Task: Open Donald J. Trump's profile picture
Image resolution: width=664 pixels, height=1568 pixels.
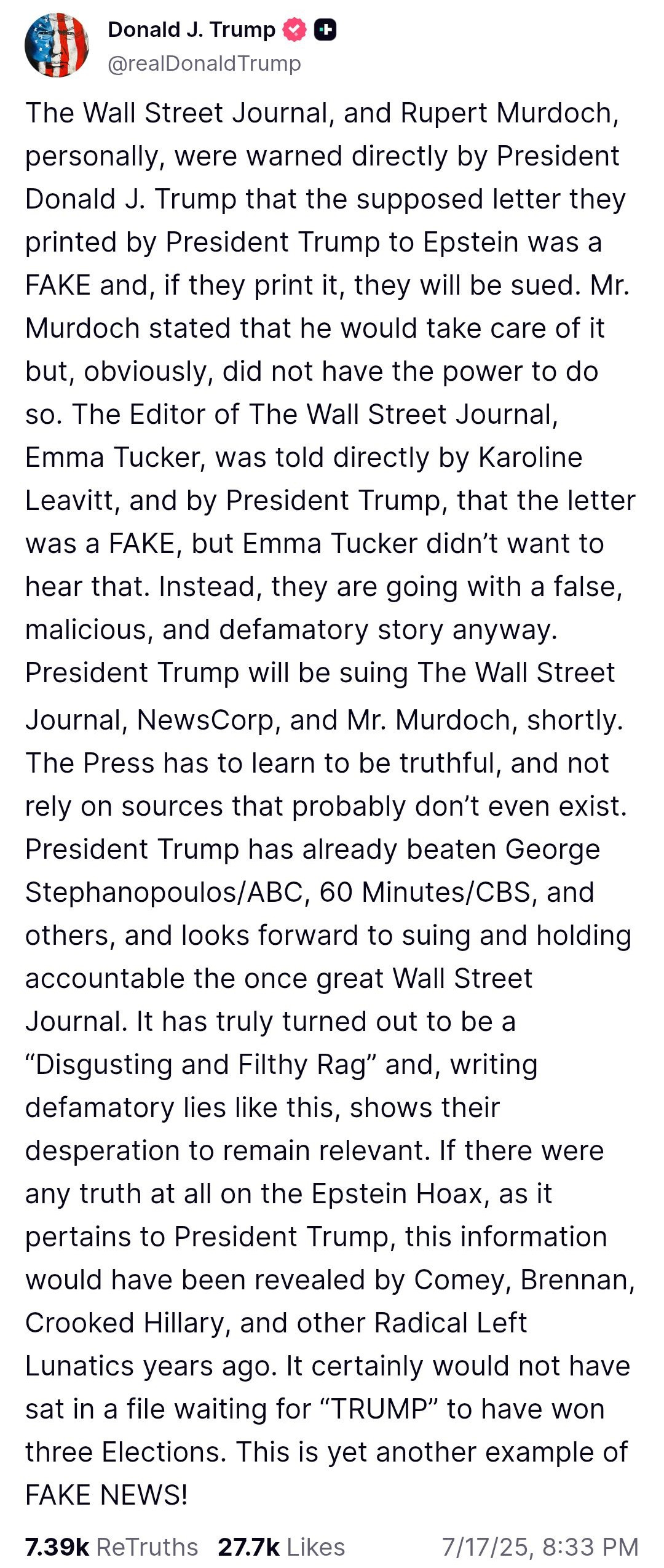Action: [x=57, y=45]
